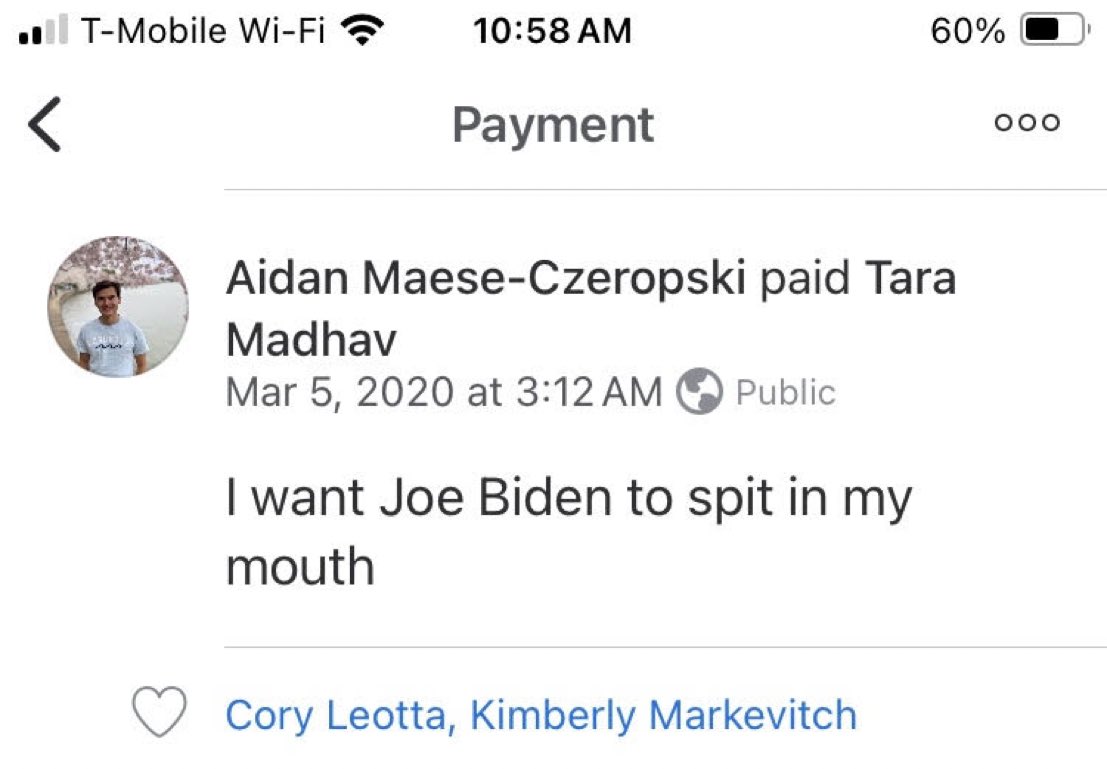Open Kimberly Markevitch's profile
Viewport: 1107px width, 769px height.
click(x=663, y=715)
